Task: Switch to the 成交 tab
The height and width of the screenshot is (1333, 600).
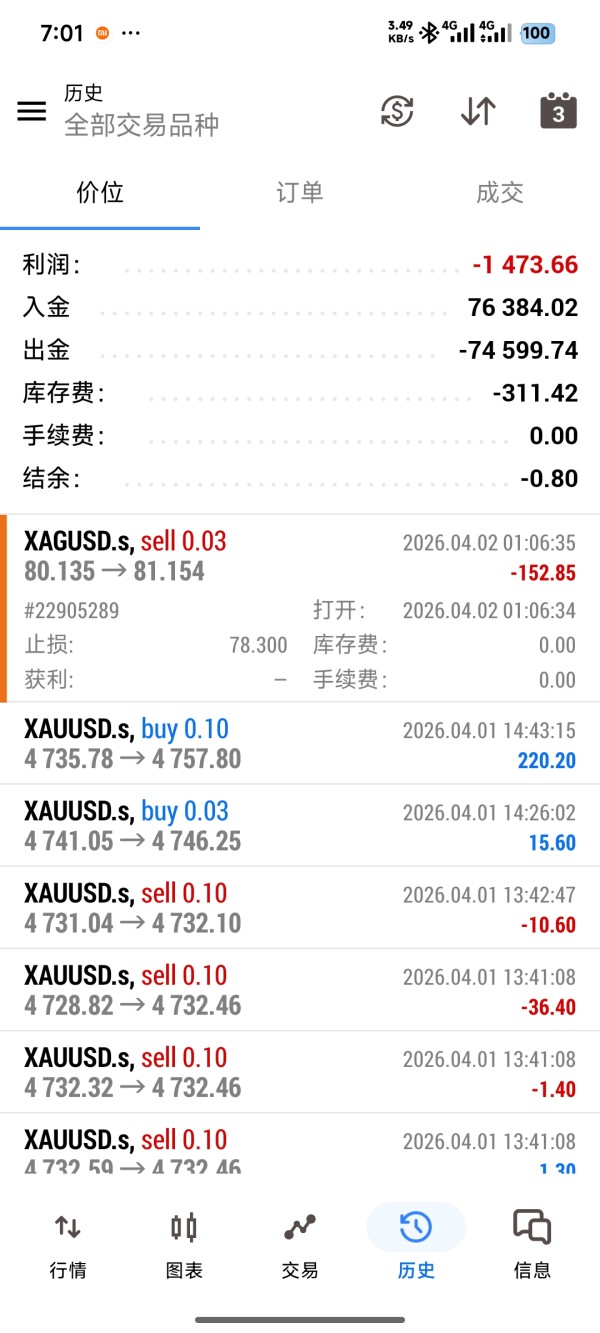Action: click(x=499, y=193)
